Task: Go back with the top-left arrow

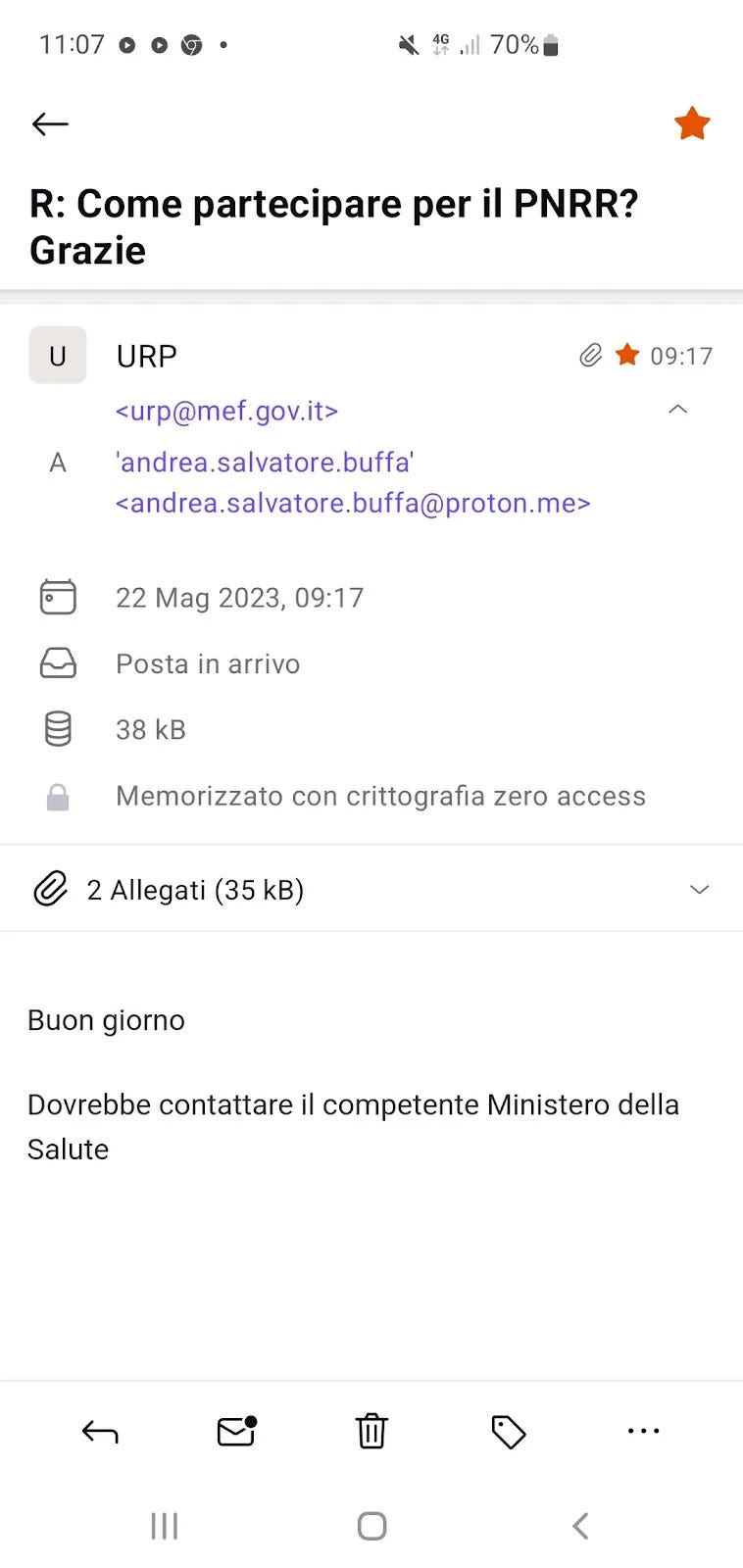Action: (x=50, y=123)
